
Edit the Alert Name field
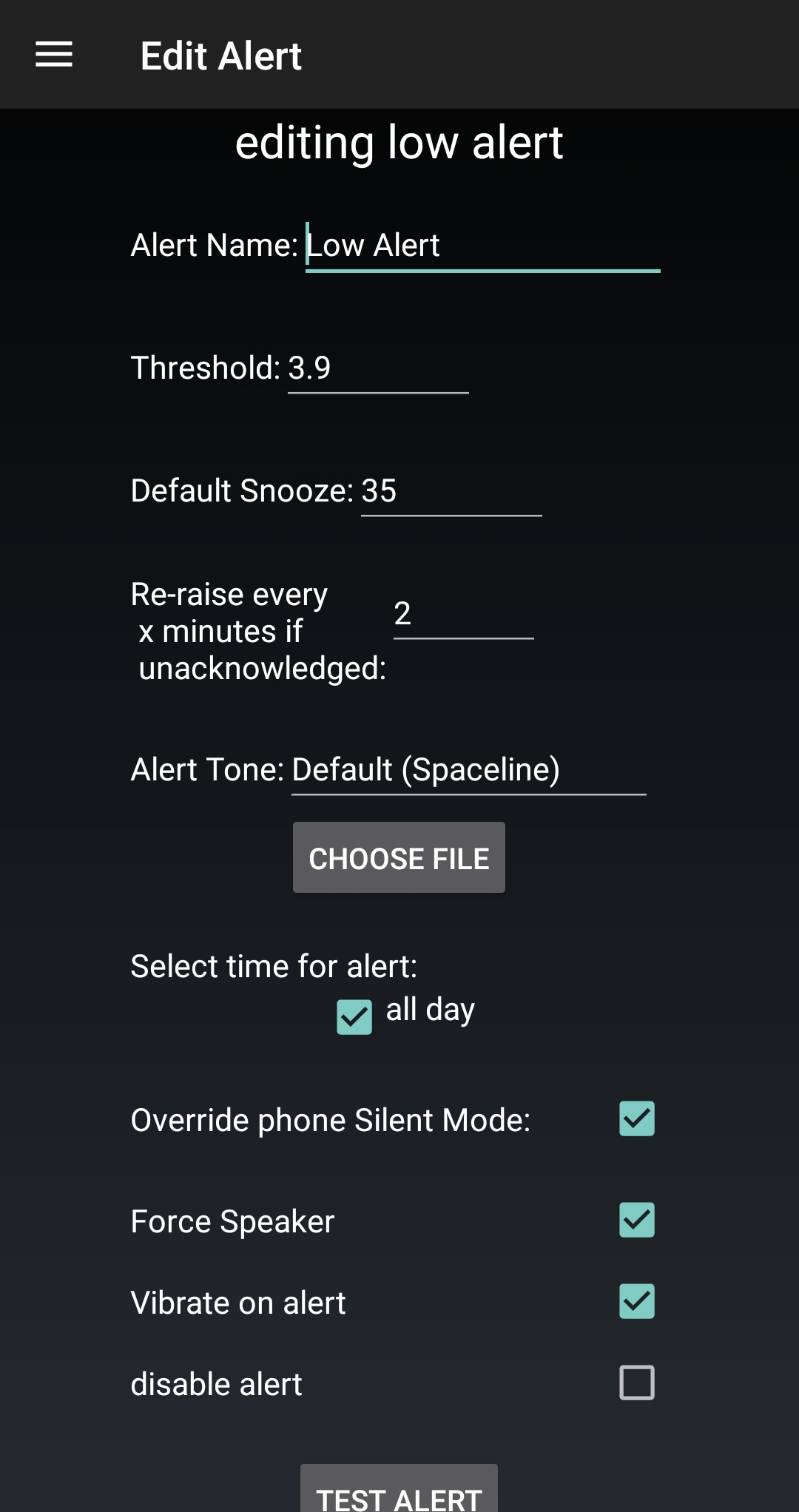tap(481, 245)
